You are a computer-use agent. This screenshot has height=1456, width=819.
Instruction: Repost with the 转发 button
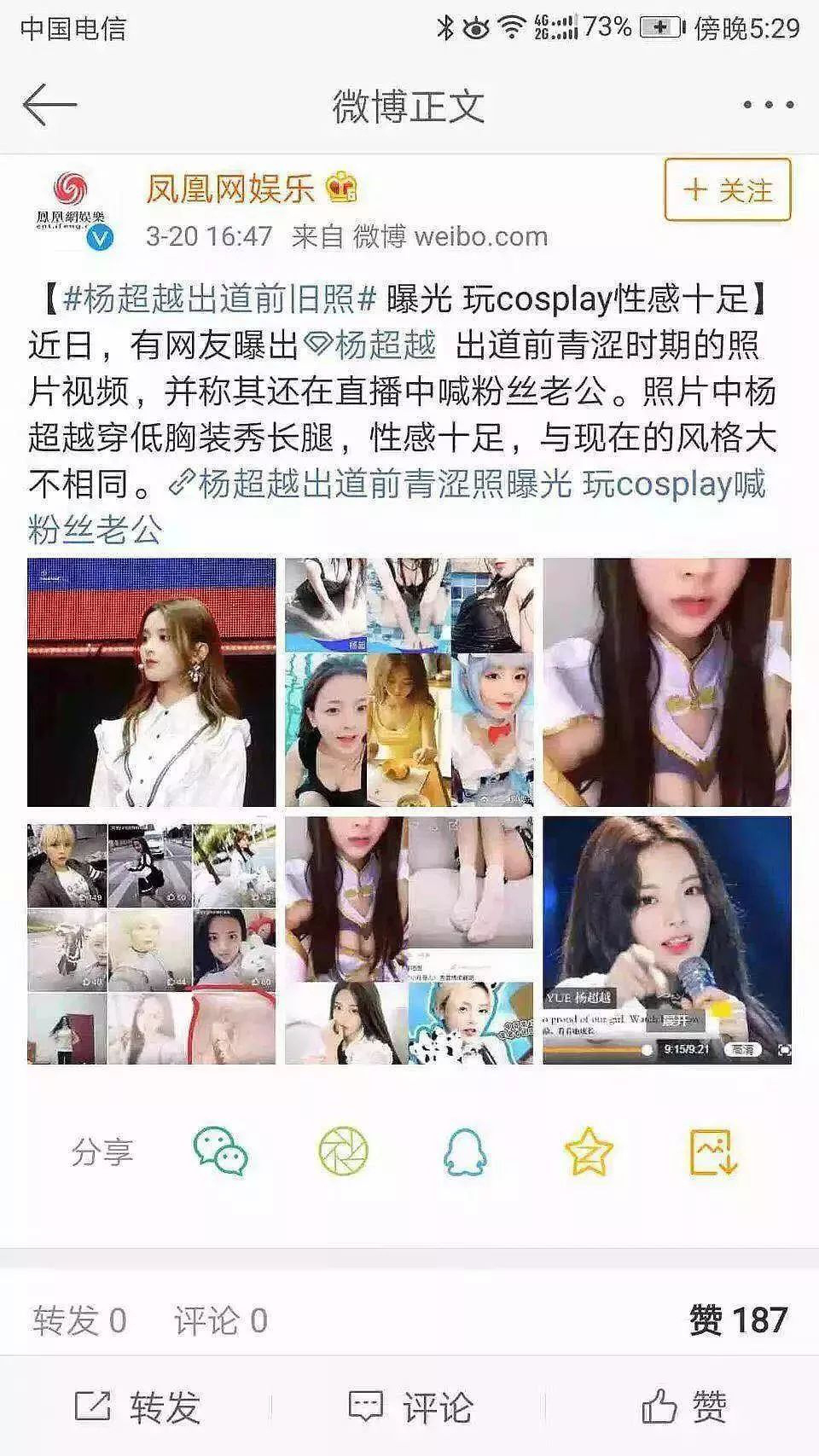136,1407
